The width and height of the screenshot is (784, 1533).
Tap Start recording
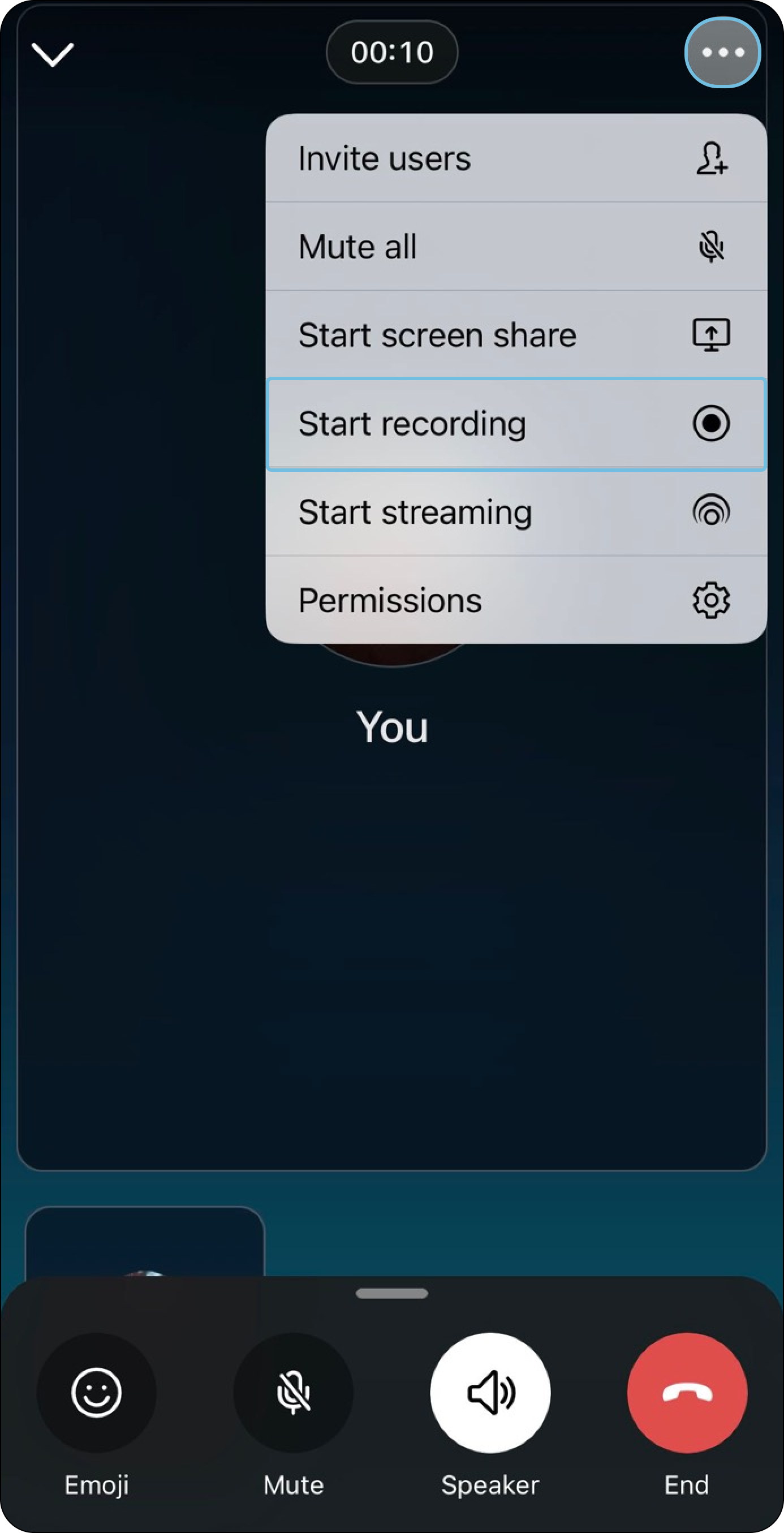(515, 424)
